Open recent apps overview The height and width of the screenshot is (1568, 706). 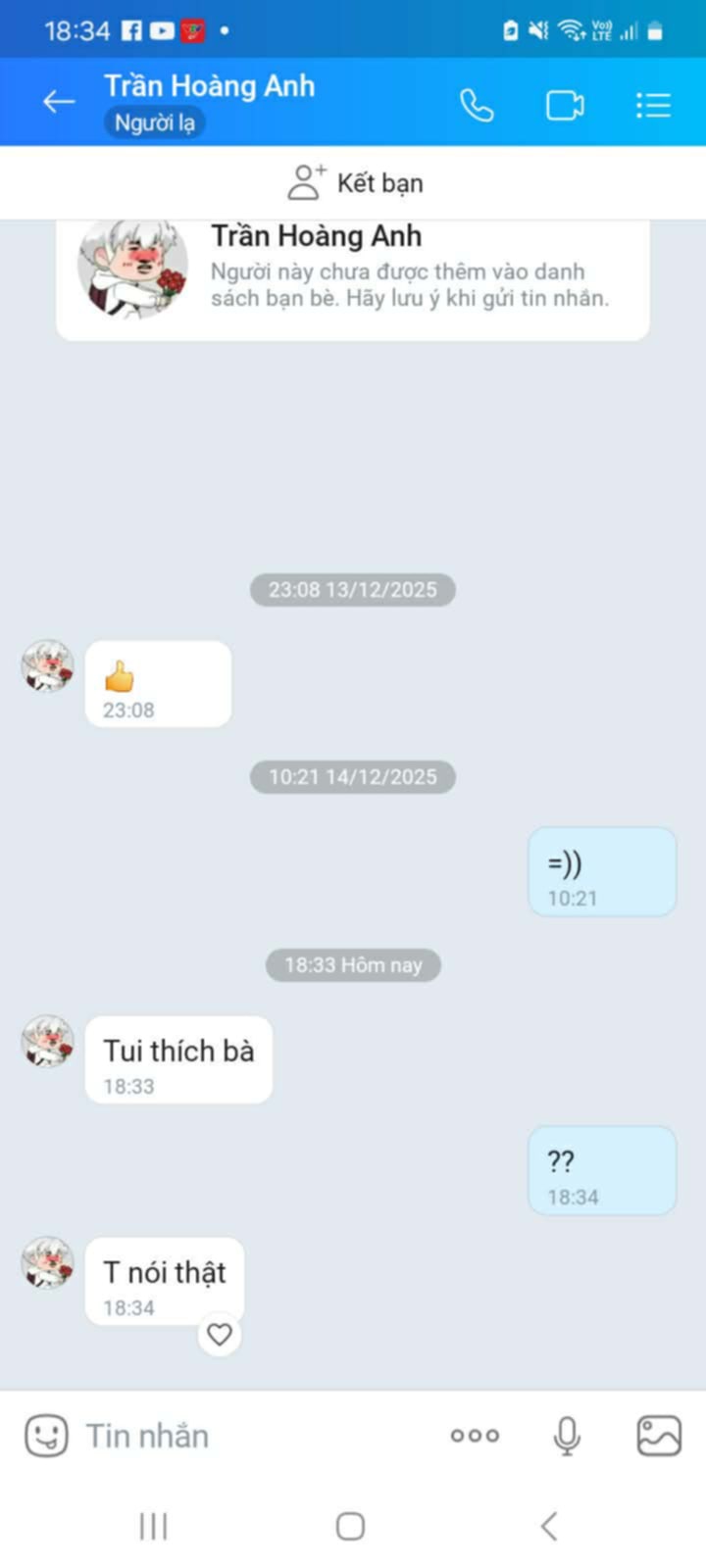coord(153,1526)
